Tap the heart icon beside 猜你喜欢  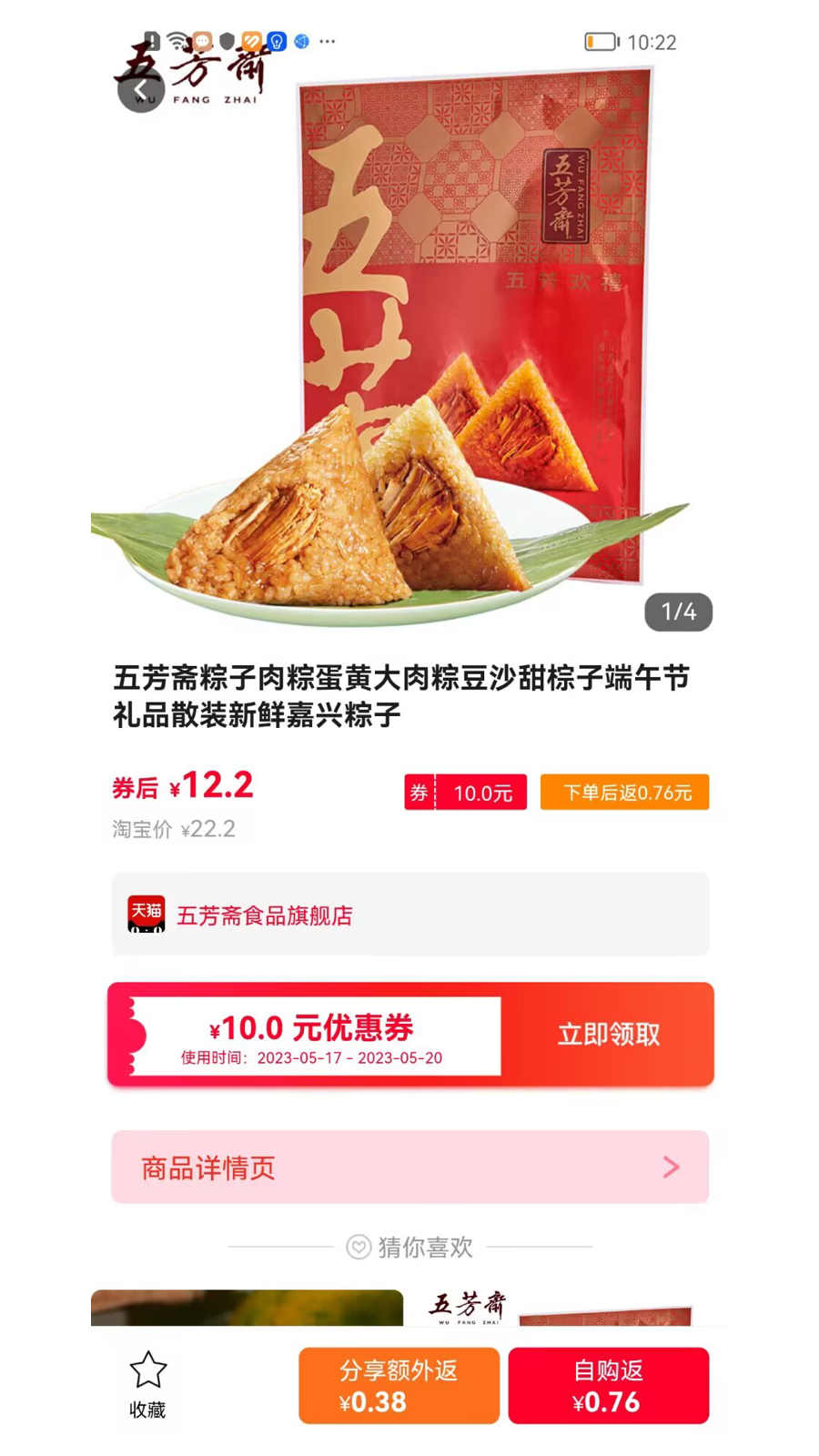click(359, 1249)
